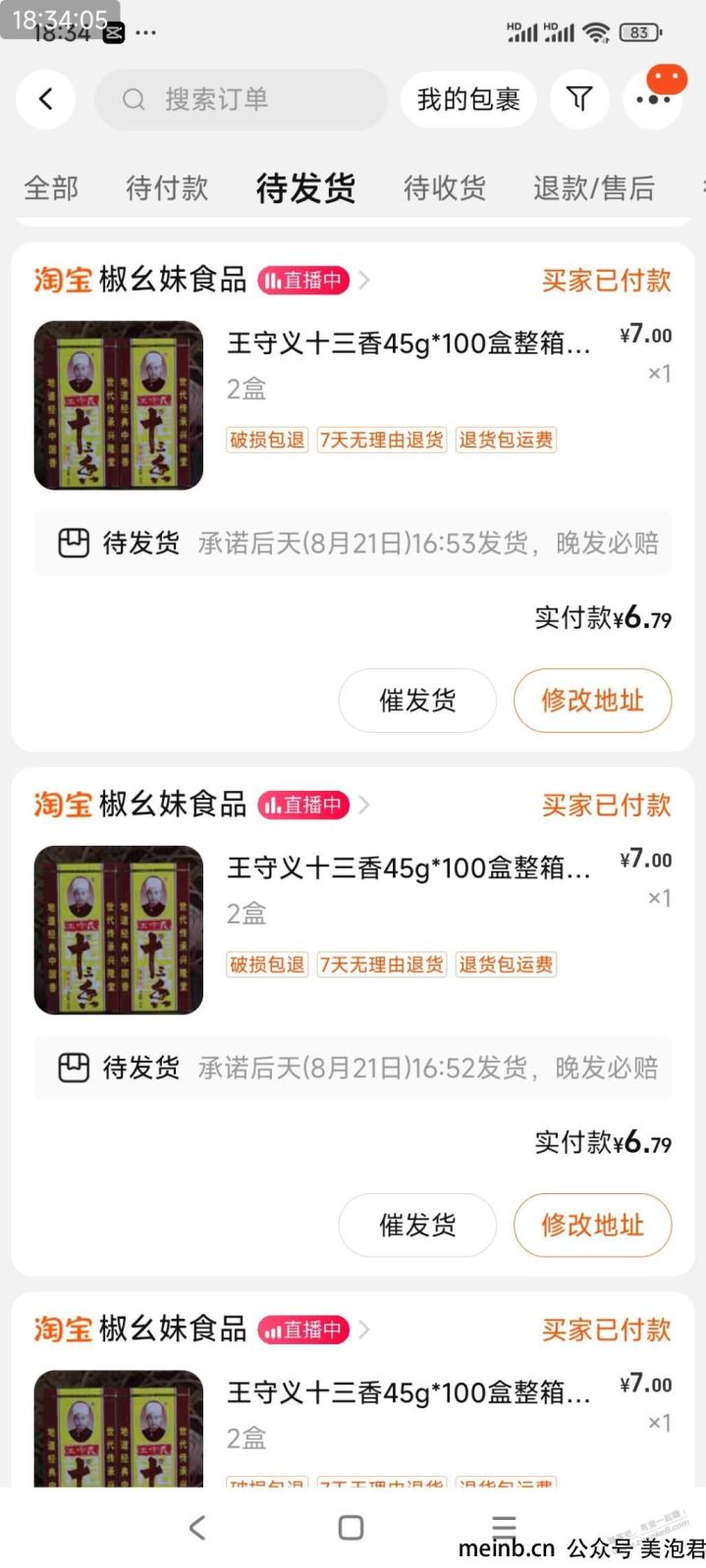Image resolution: width=706 pixels, height=1568 pixels.
Task: Switch to the 全部 tab
Action: pyautogui.click(x=51, y=187)
